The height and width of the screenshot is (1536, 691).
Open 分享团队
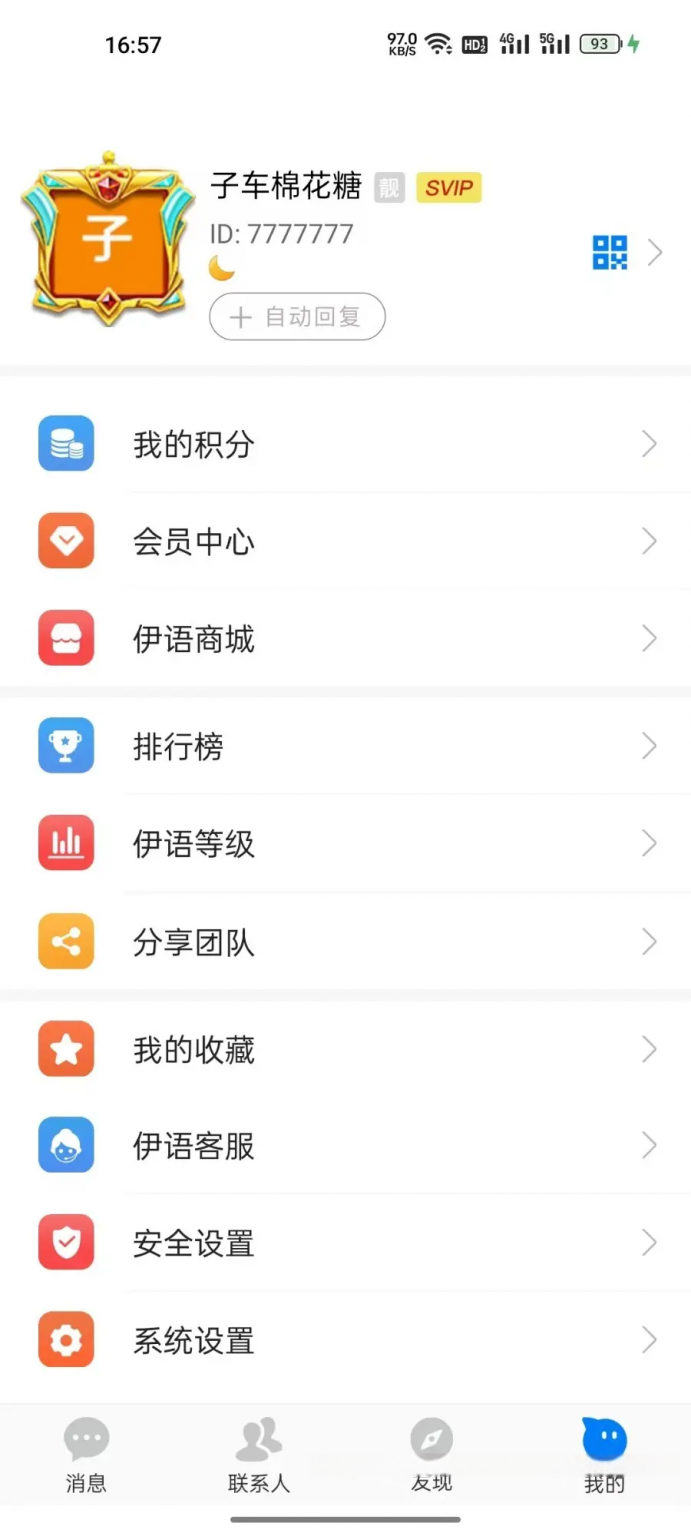coord(345,941)
